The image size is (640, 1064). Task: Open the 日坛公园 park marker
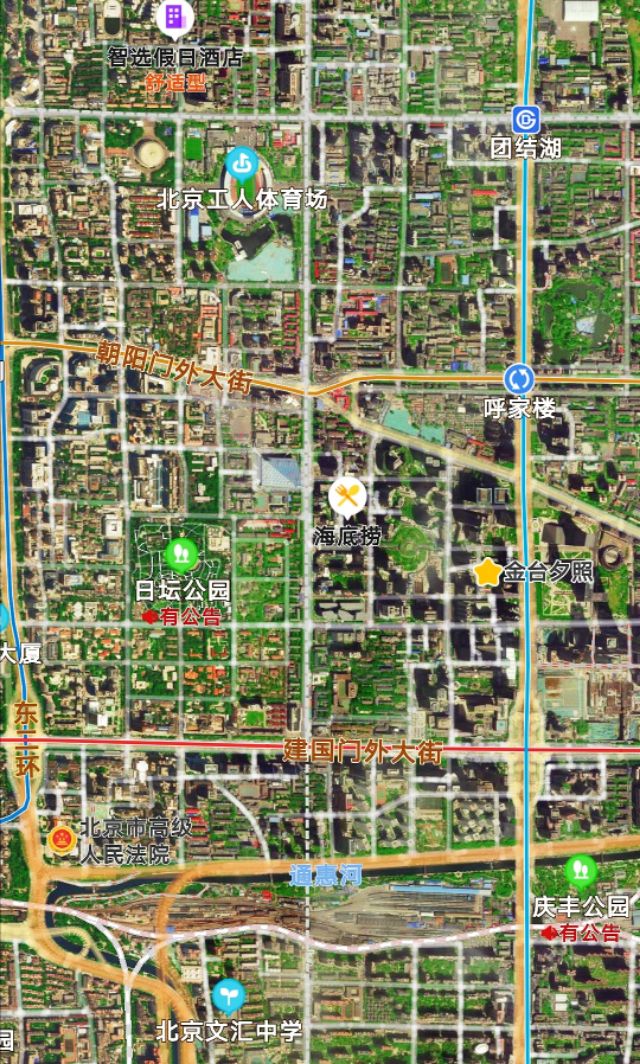click(181, 551)
